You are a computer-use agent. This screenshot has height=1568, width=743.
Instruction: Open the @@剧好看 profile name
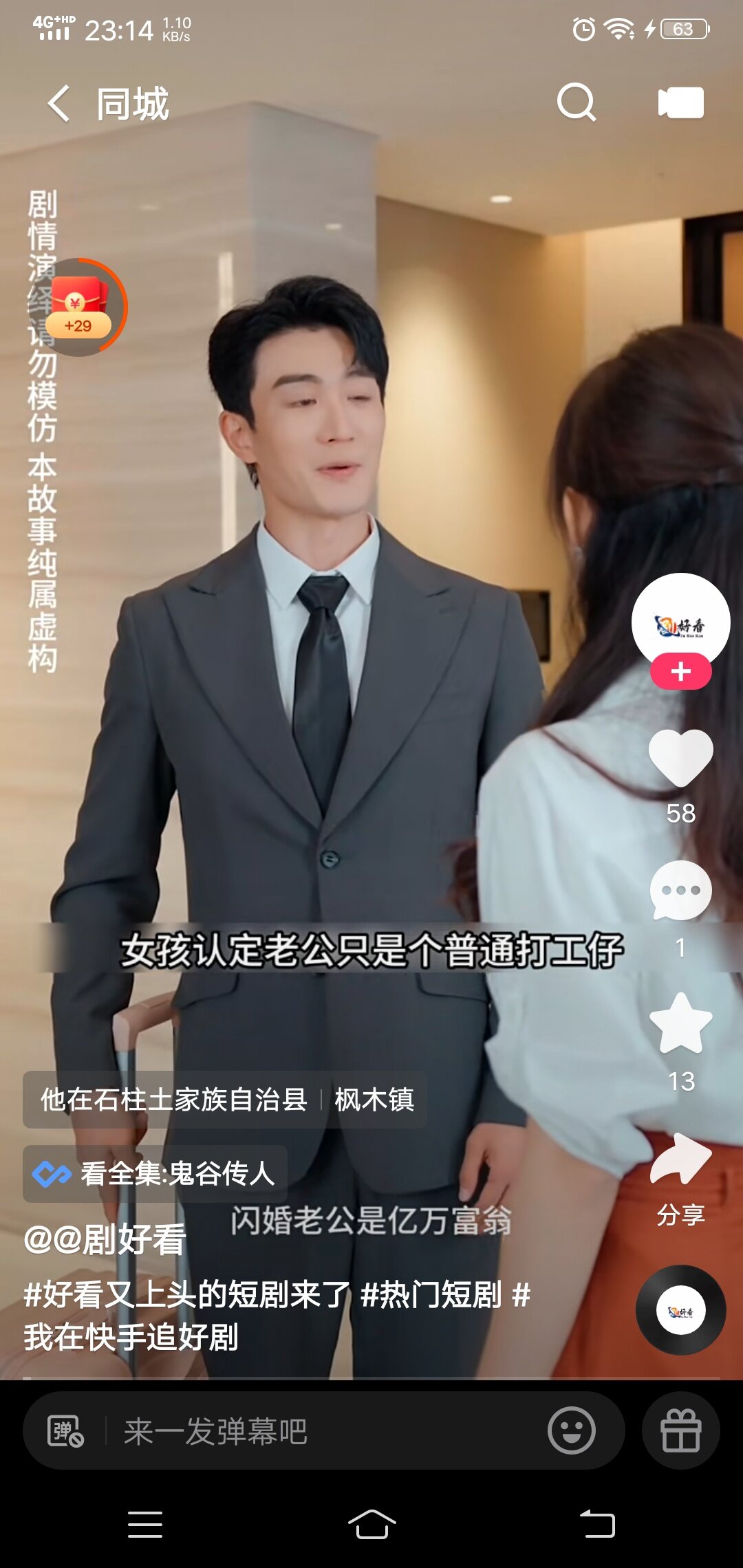click(105, 1240)
